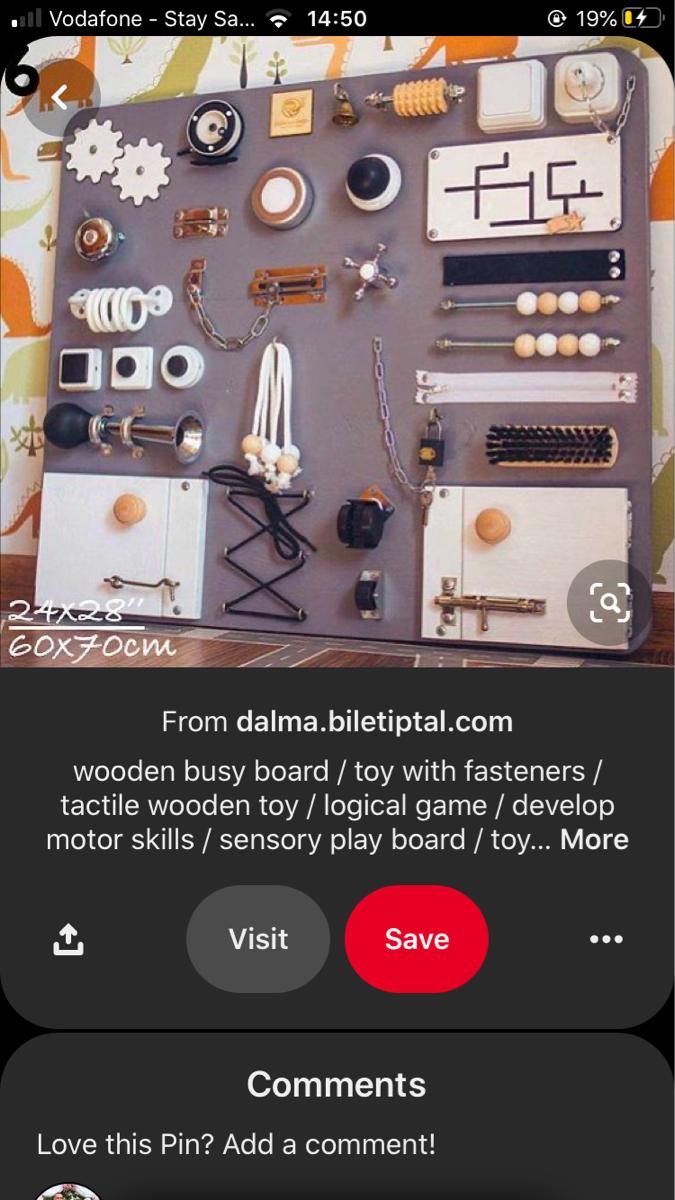Save this pin
675x1200 pixels.
click(x=416, y=939)
